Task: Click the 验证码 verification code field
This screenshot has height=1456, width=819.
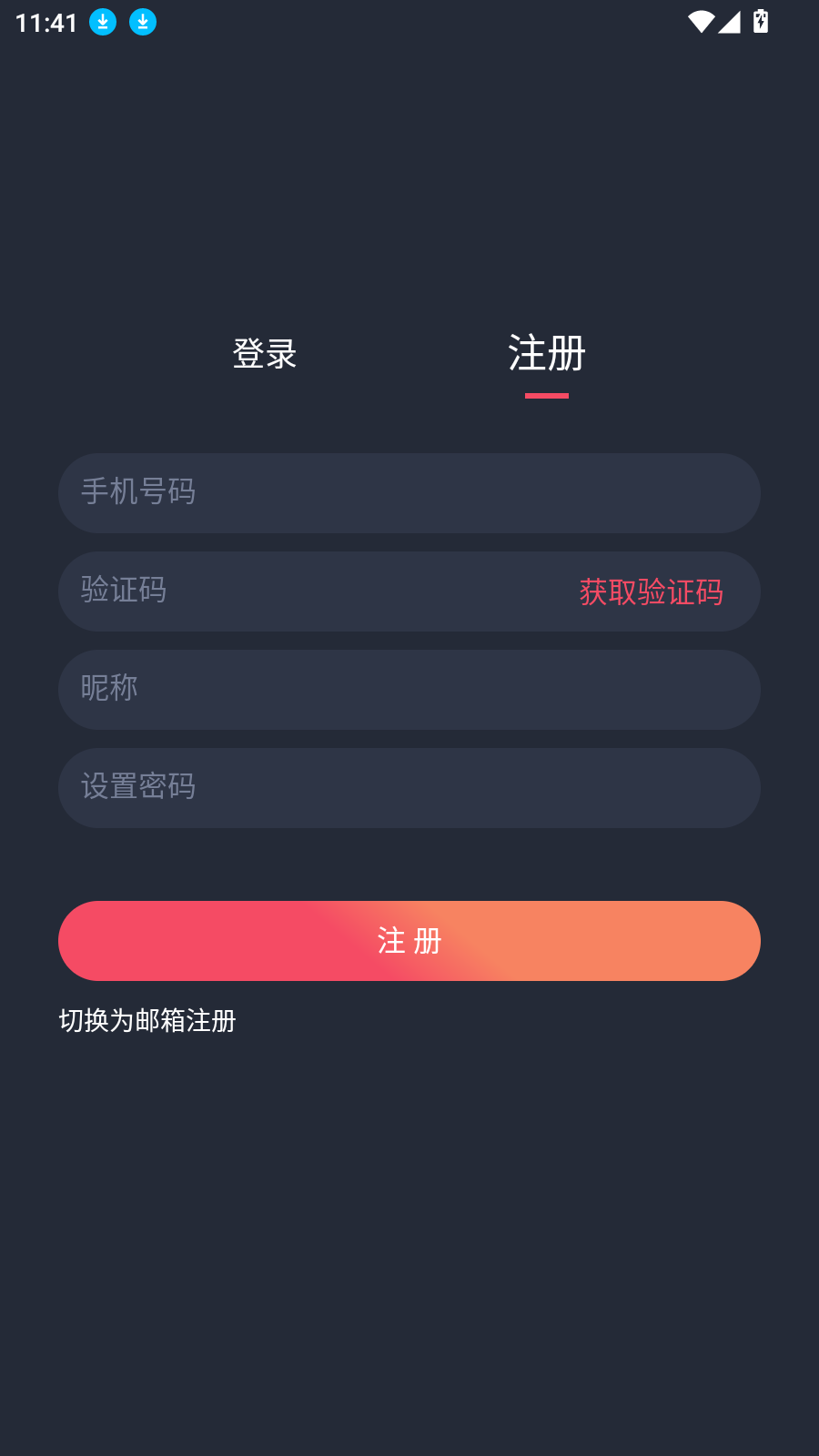Action: (273, 591)
